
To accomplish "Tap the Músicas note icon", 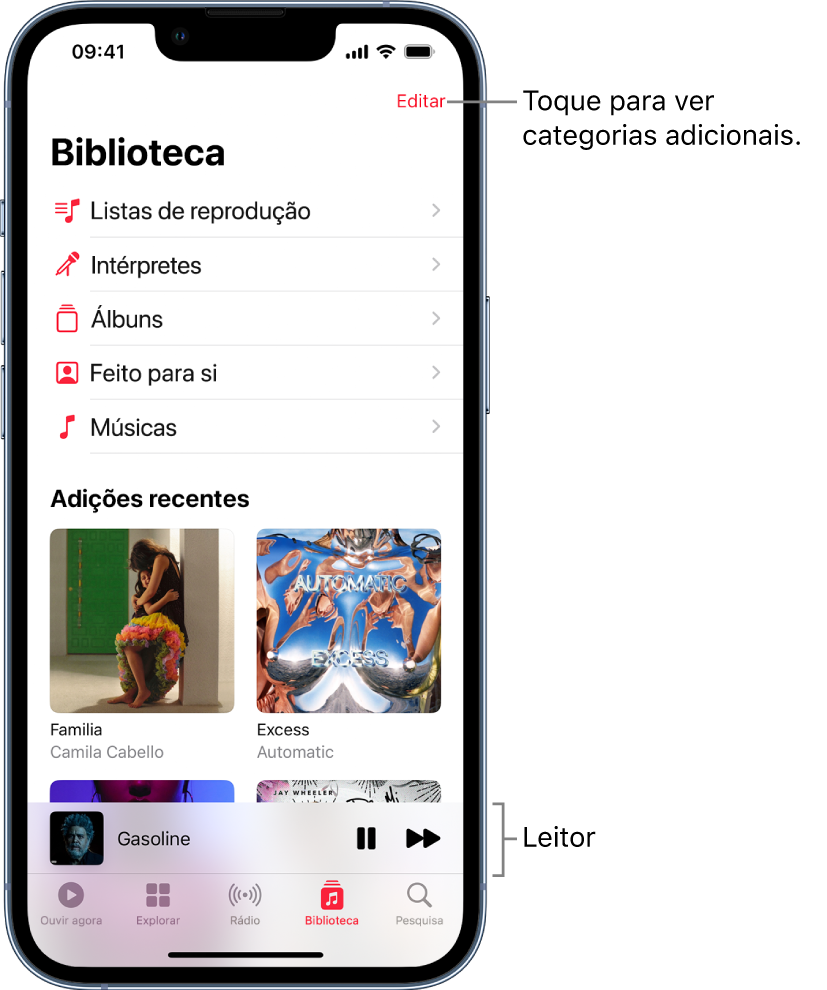I will (x=65, y=427).
